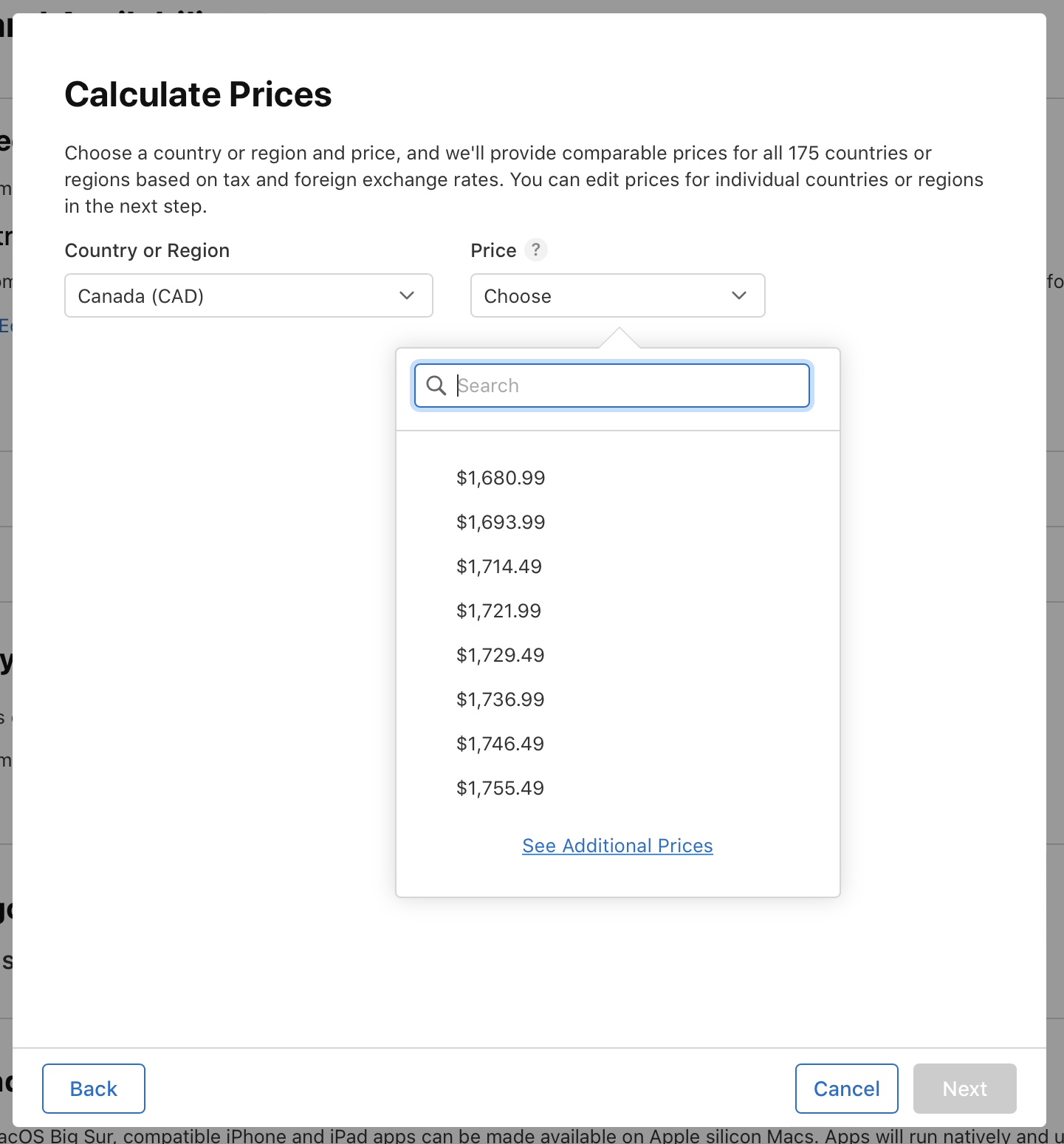
Task: Select the $1,729.49 price option
Action: pos(500,655)
